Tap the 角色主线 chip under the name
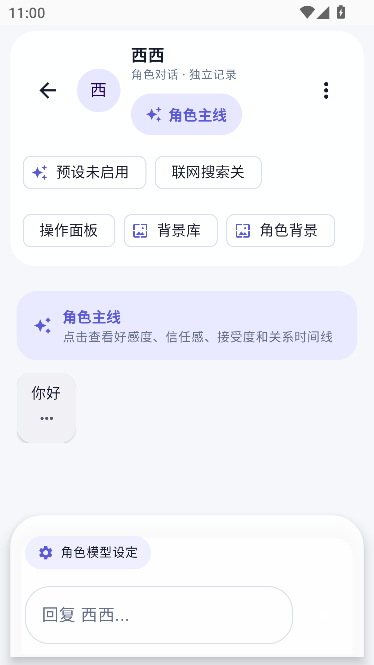Screen dimensions: 374x665 coord(187,115)
